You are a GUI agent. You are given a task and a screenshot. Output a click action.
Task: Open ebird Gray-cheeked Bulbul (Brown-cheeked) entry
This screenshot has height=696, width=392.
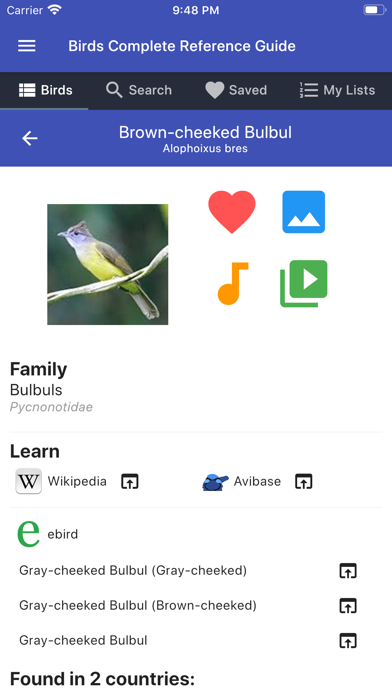pos(188,605)
